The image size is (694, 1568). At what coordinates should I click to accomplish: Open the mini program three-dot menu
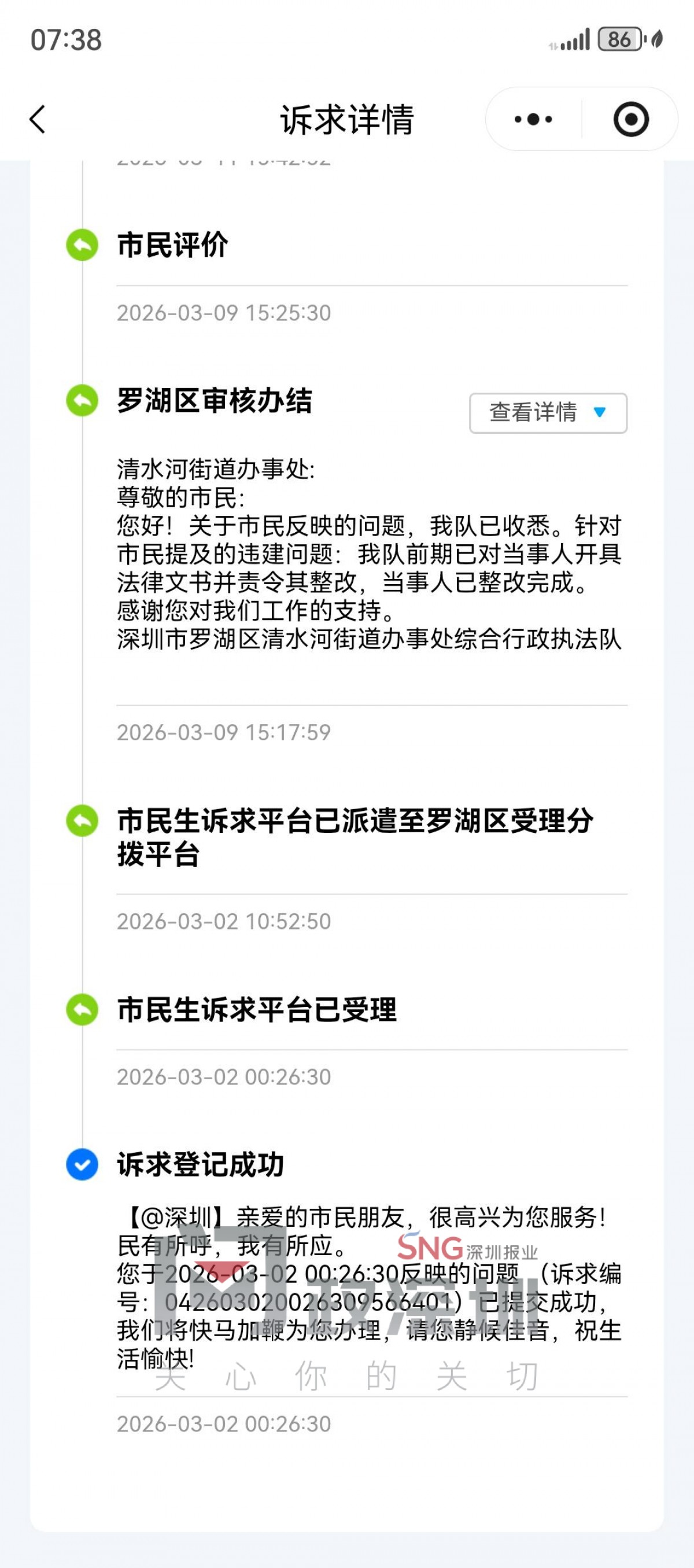click(533, 119)
